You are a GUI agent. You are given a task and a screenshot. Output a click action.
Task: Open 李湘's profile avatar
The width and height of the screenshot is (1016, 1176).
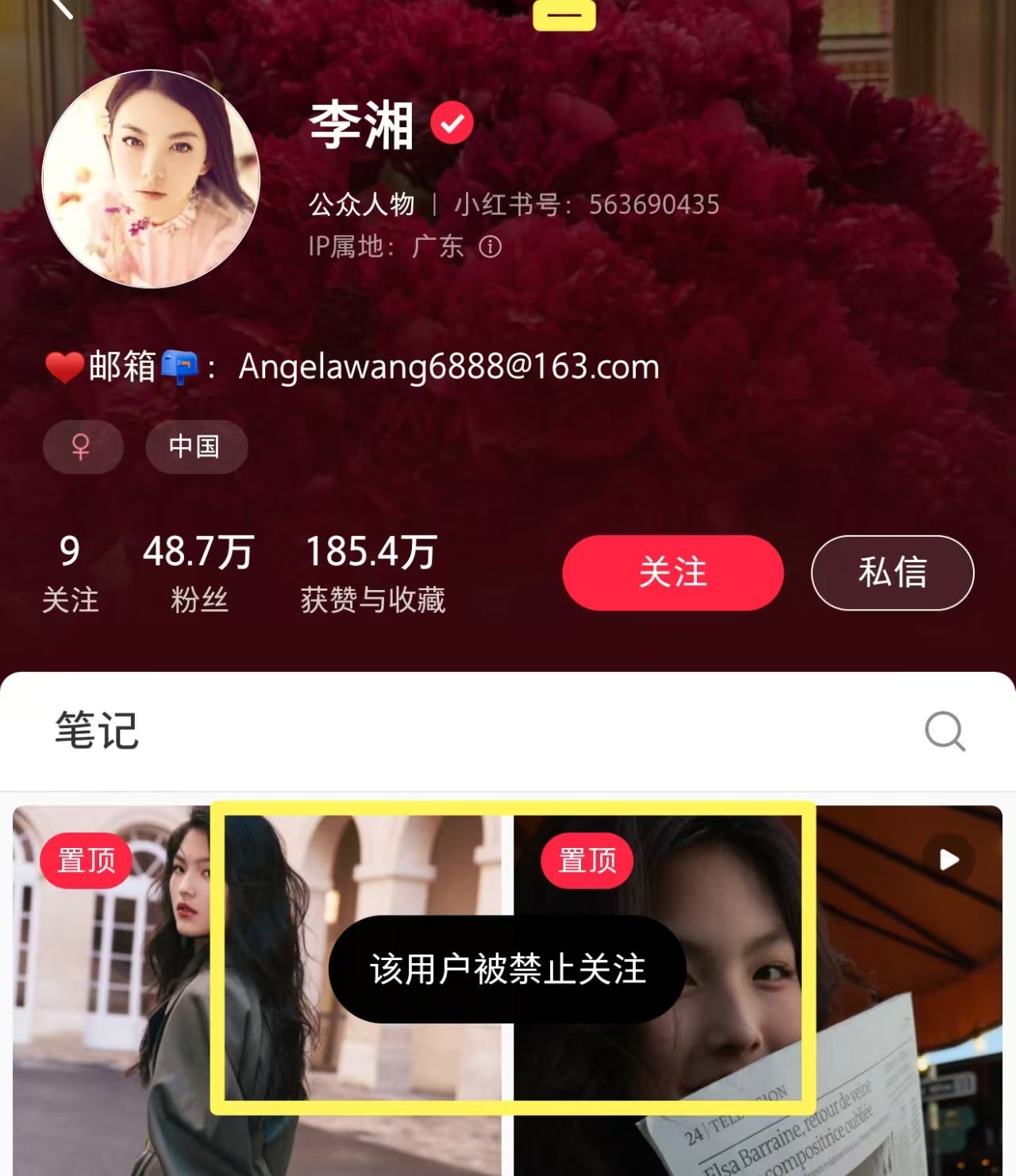(x=151, y=179)
